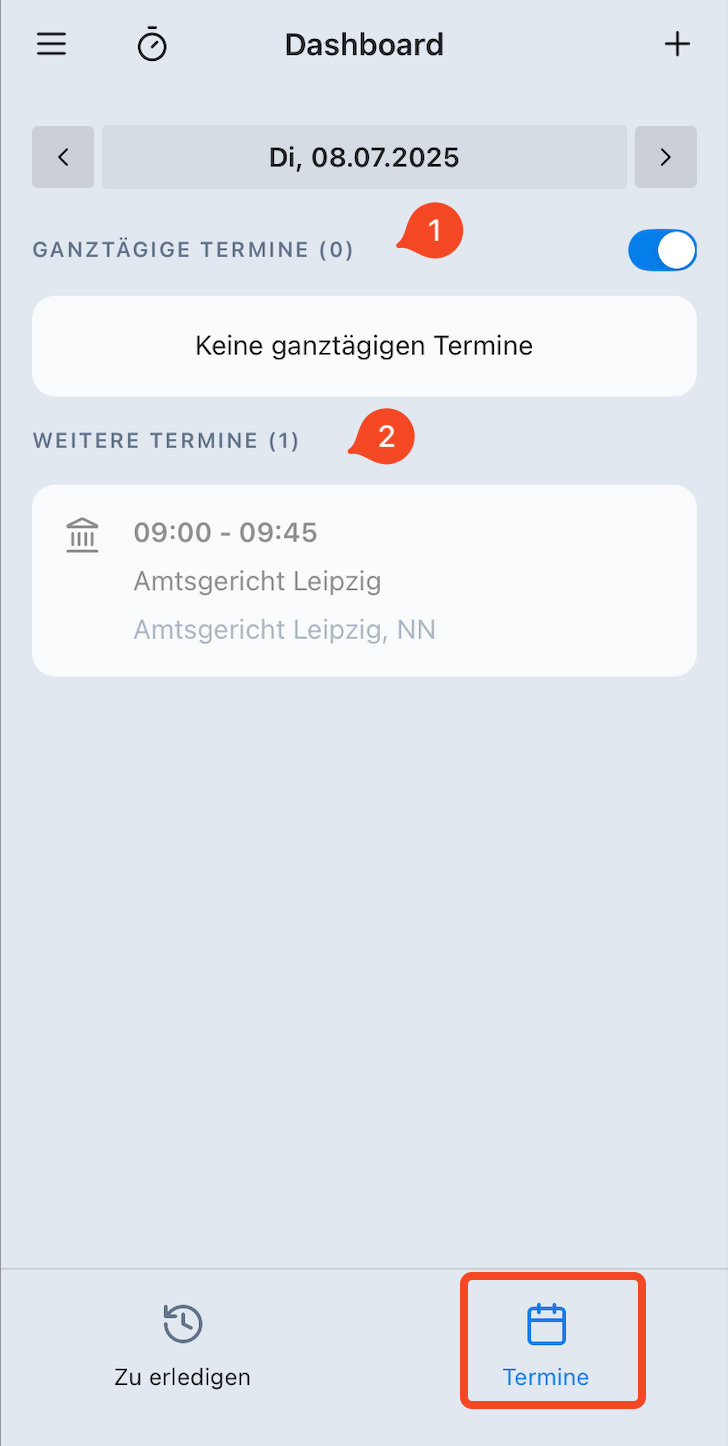Open date picker for Di, 08.07.2025
Viewport: 728px width, 1446px height.
[364, 157]
